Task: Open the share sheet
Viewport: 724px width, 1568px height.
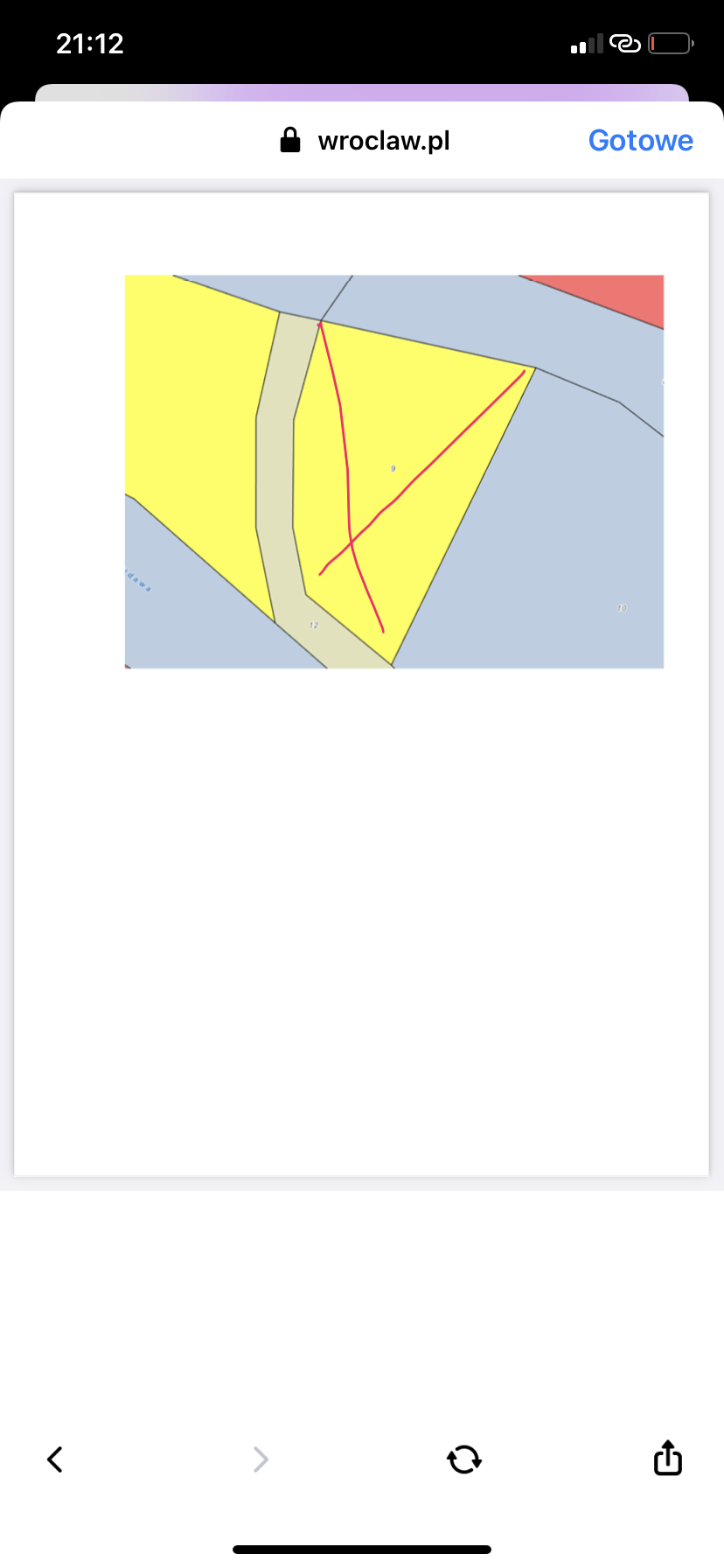Action: (668, 1458)
